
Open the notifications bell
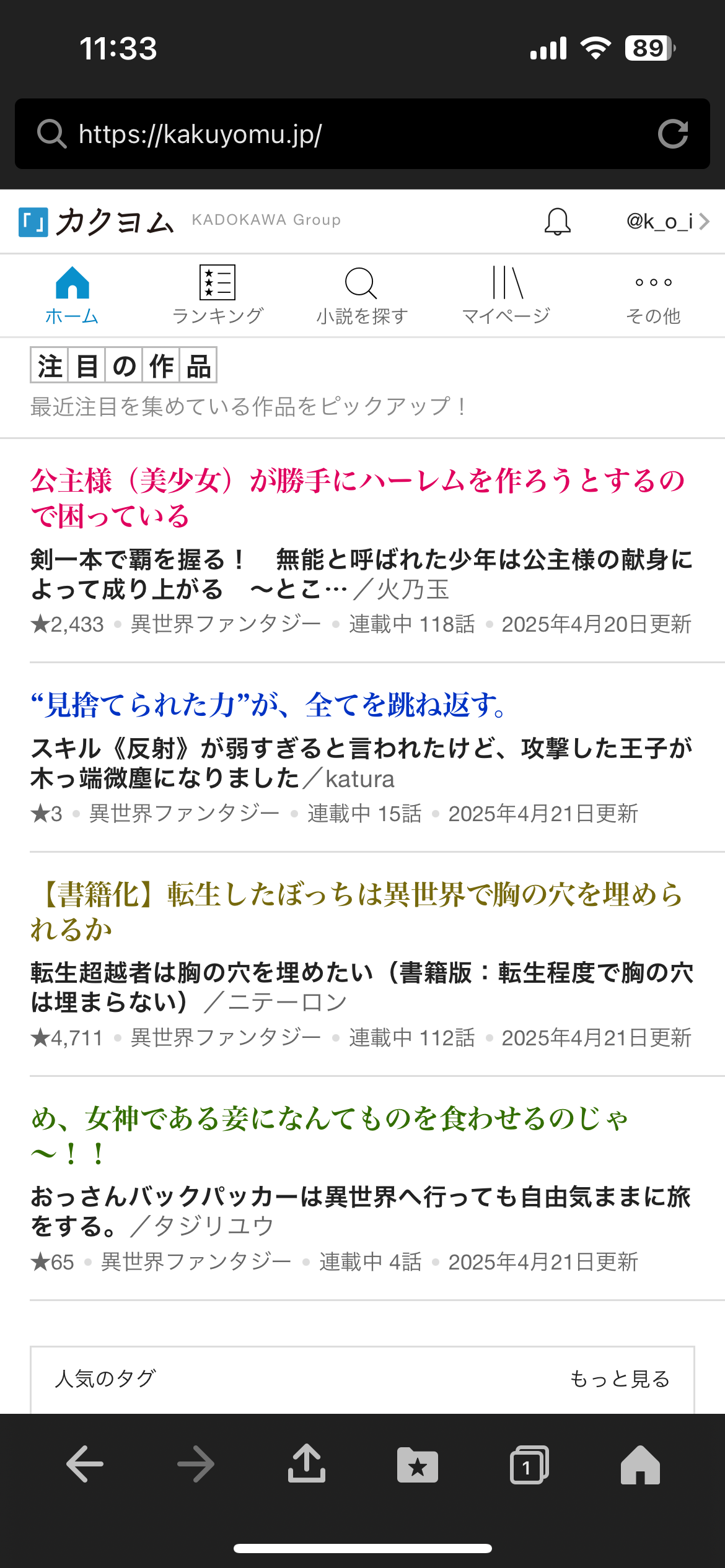[557, 221]
